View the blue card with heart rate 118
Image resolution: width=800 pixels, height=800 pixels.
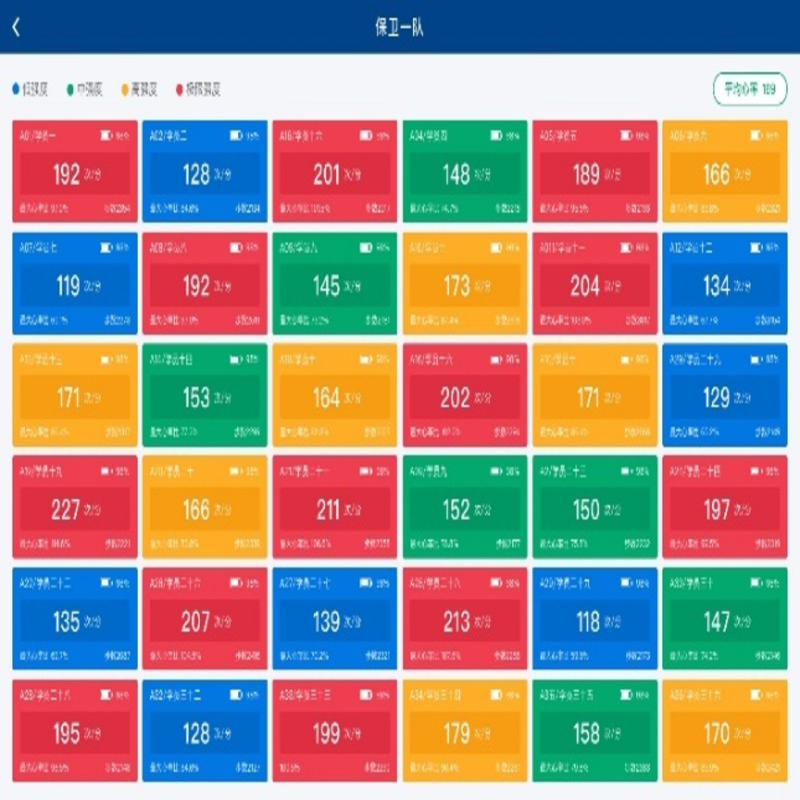pos(595,620)
